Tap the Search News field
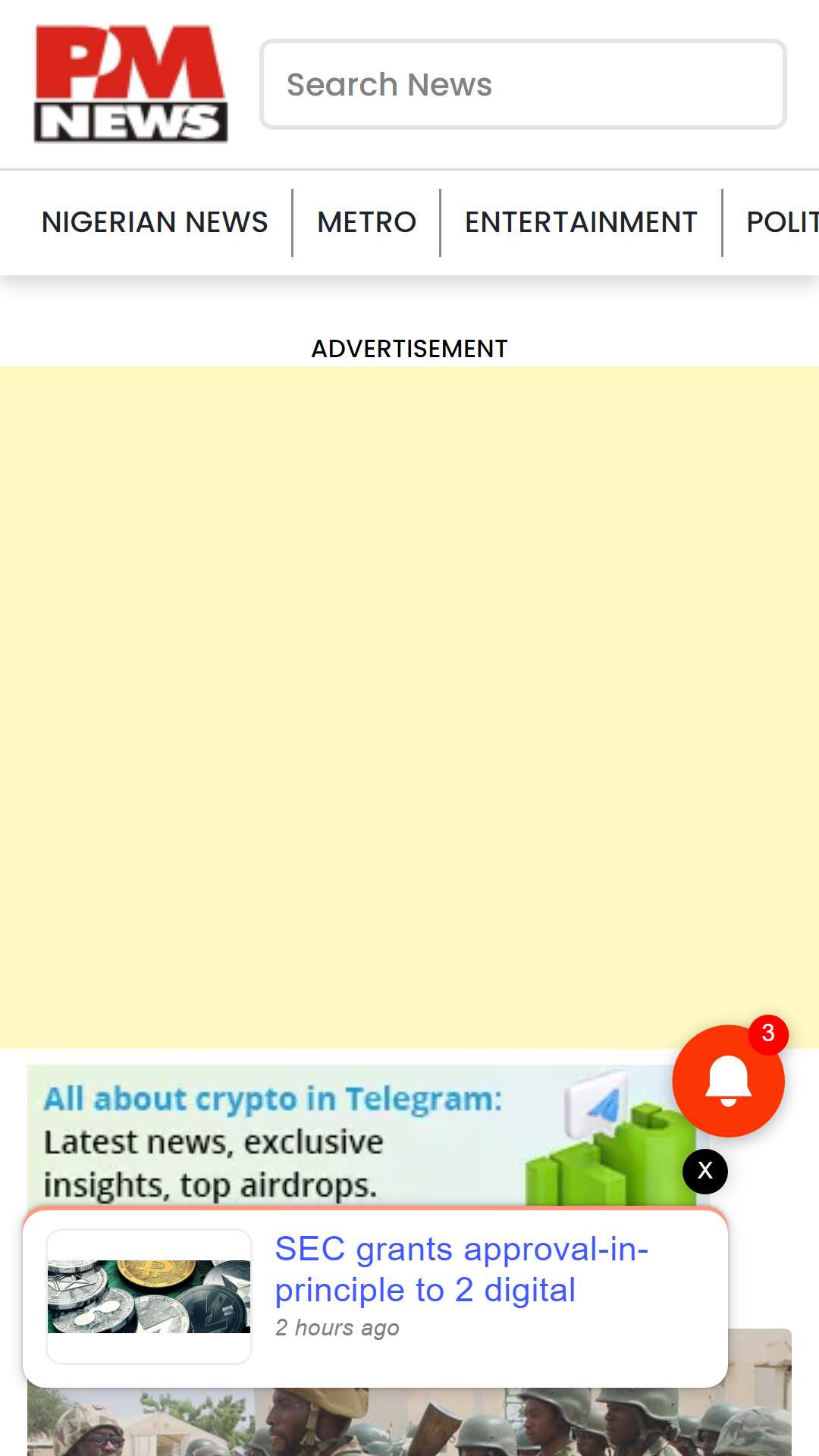819x1456 pixels. 523,84
